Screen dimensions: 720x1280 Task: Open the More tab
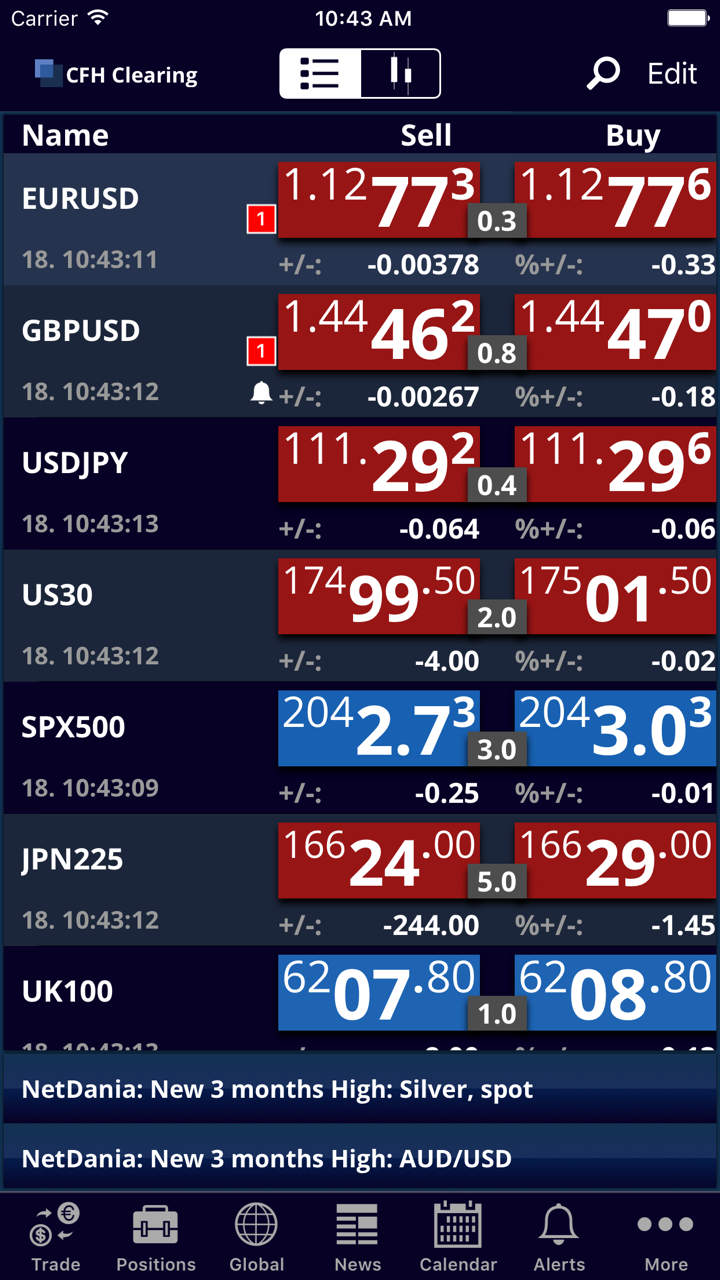coord(665,1236)
